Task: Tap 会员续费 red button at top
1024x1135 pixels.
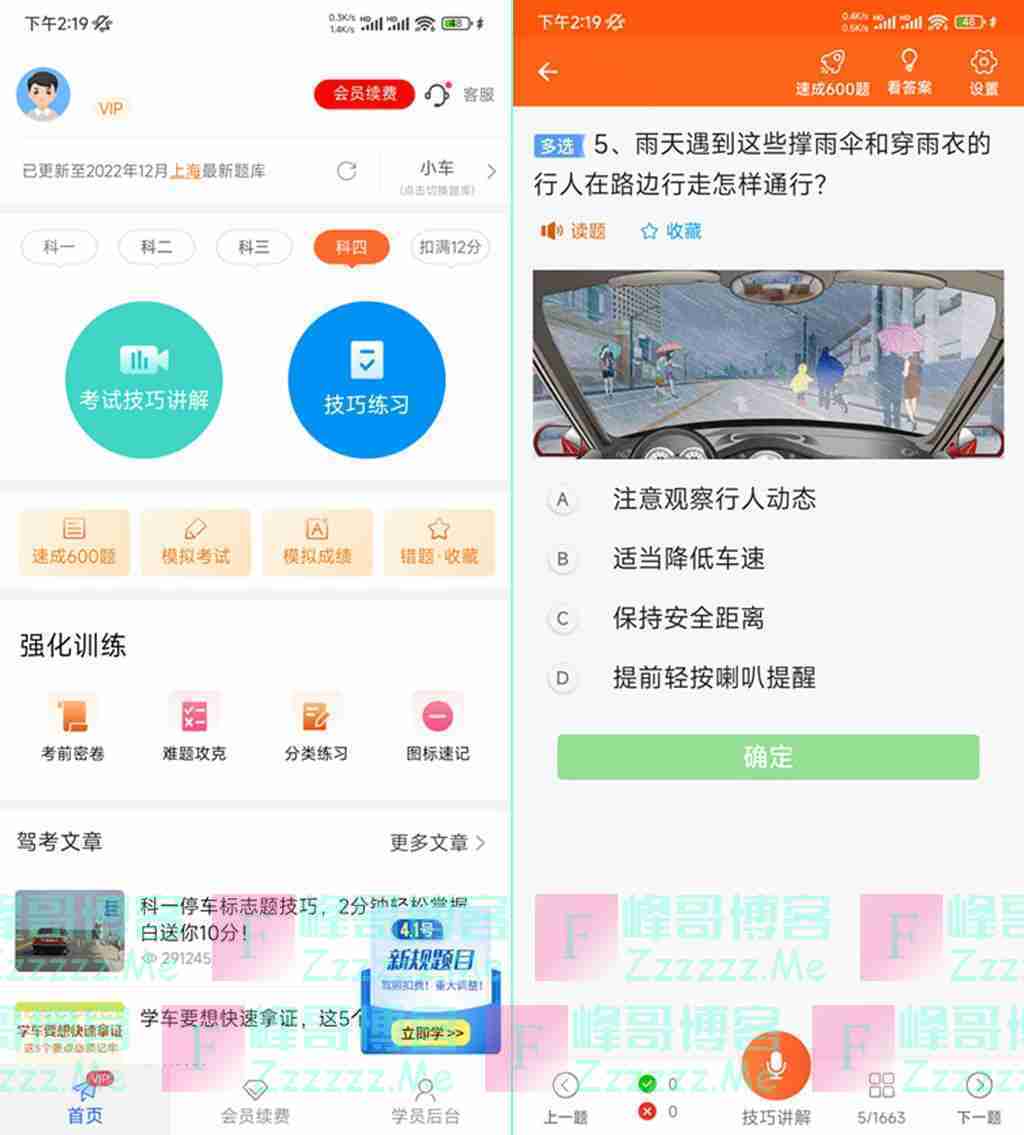Action: [364, 94]
